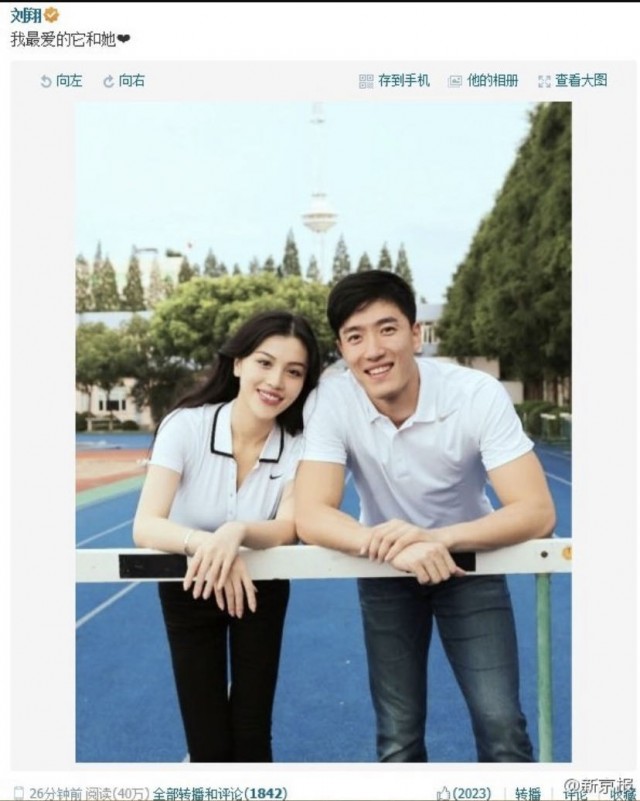This screenshot has width=640, height=801.
Task: Rotate the photo right with 向右
Action: point(124,81)
